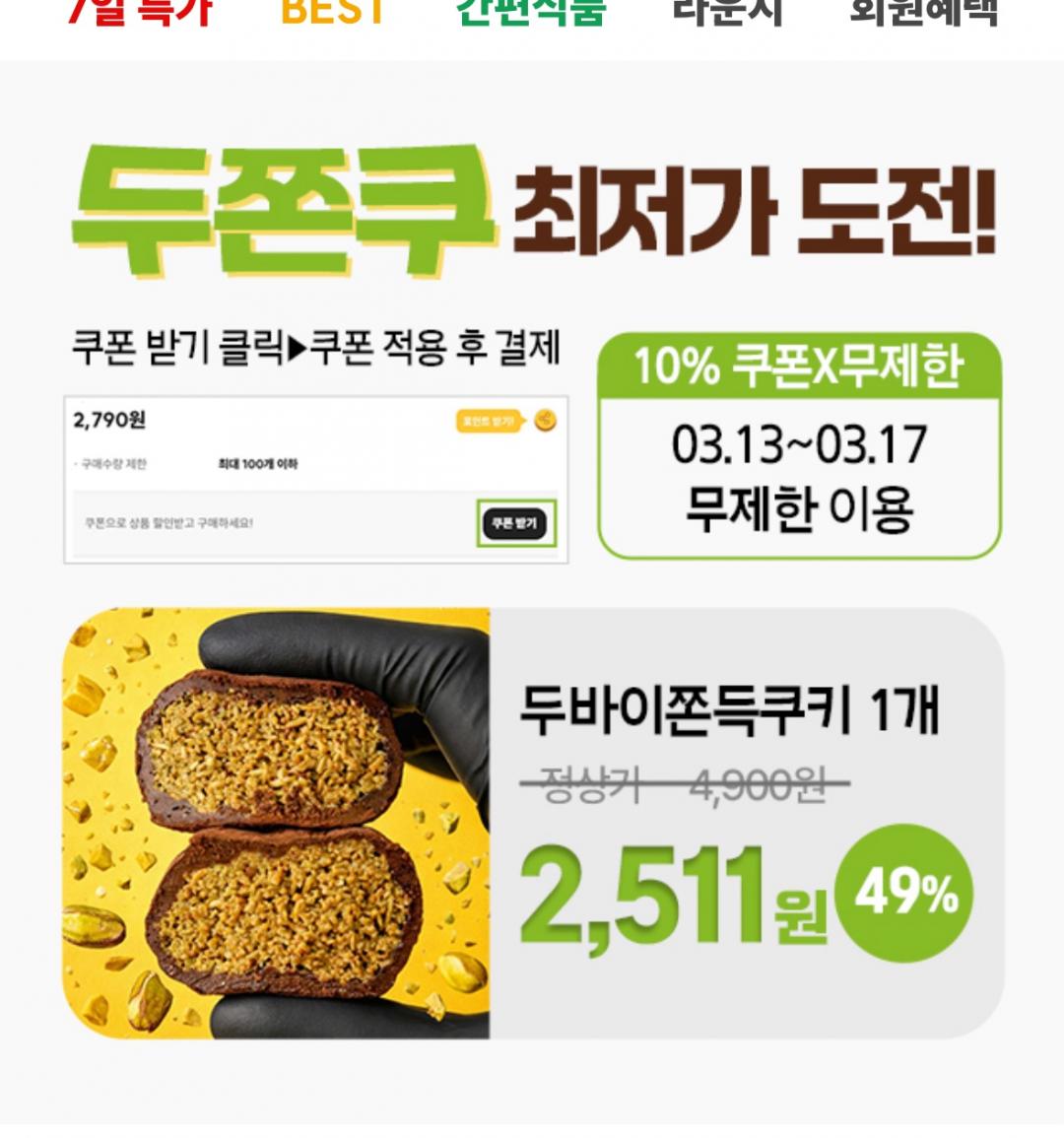Open the 두바이쫀득쿠키 deal banner
The height and width of the screenshot is (1138, 1064).
pos(532,823)
